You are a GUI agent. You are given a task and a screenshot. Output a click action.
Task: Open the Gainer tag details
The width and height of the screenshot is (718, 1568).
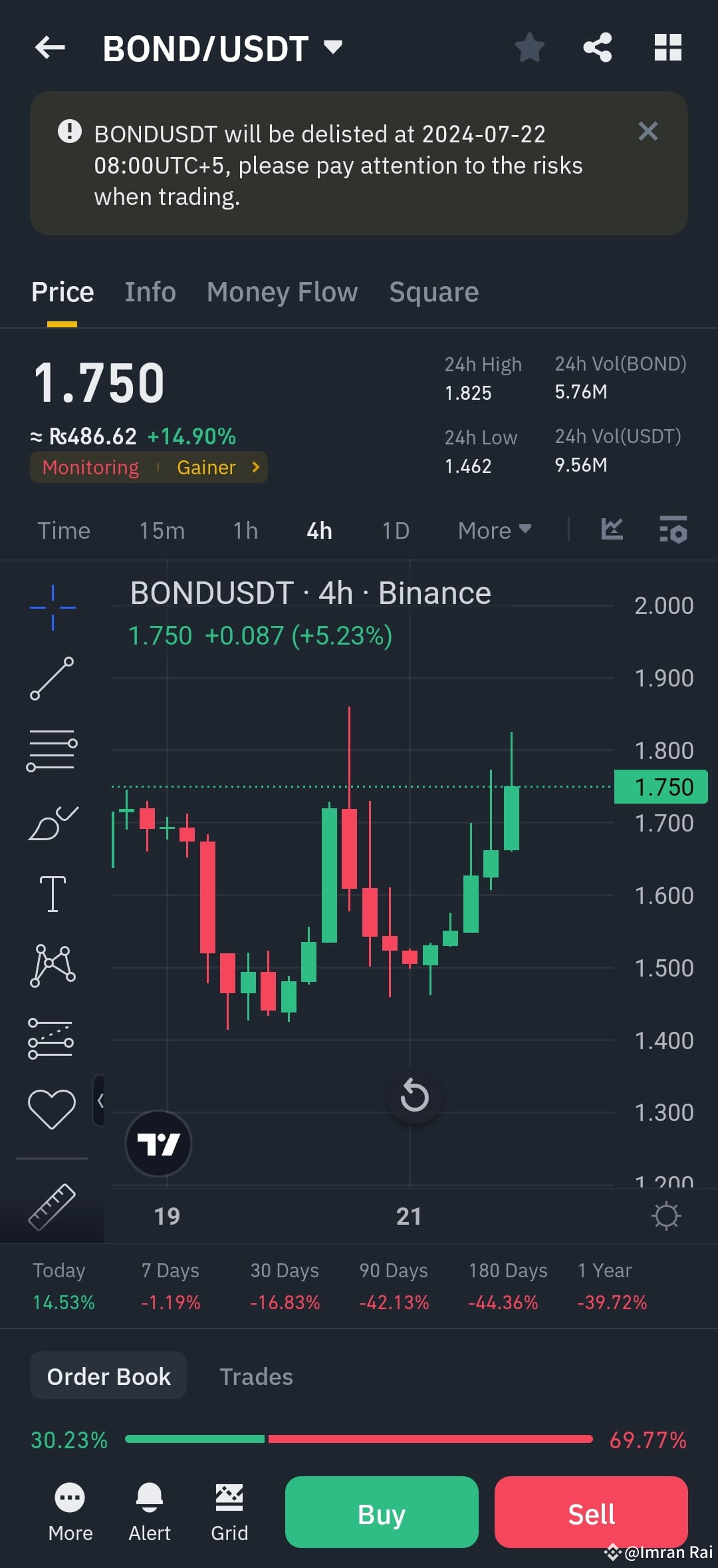coord(207,467)
